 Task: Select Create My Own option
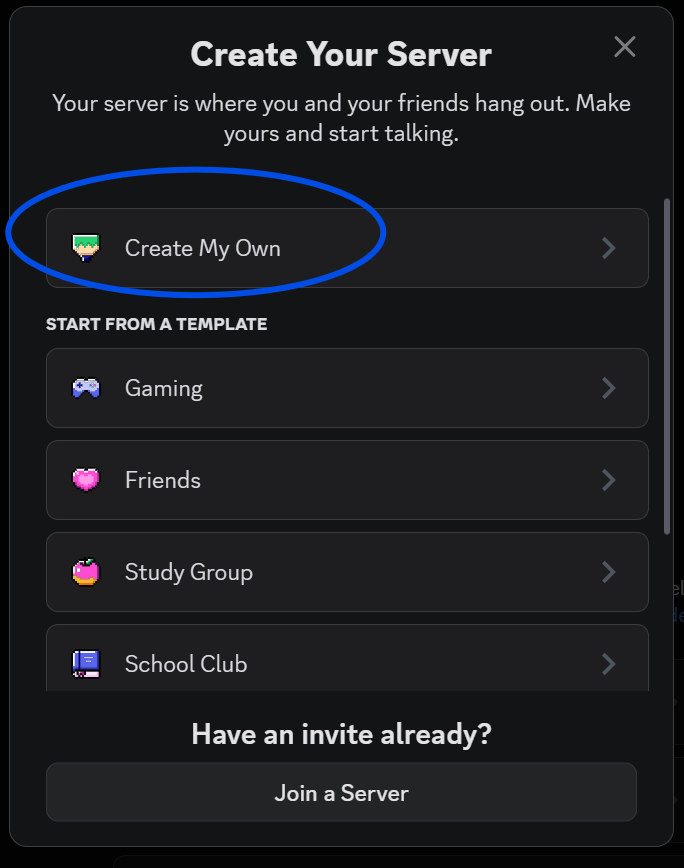[x=346, y=248]
